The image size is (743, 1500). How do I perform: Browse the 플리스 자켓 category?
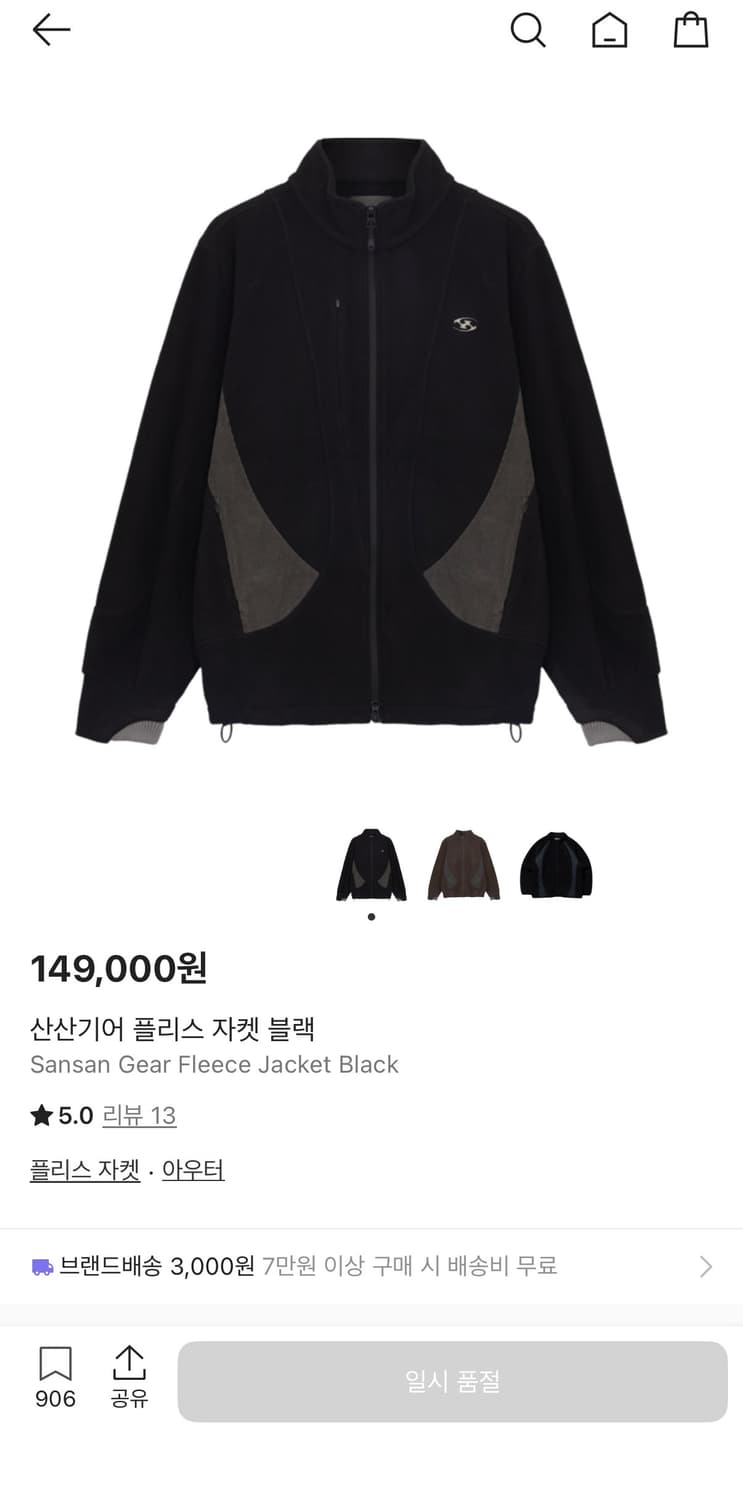[84, 1170]
